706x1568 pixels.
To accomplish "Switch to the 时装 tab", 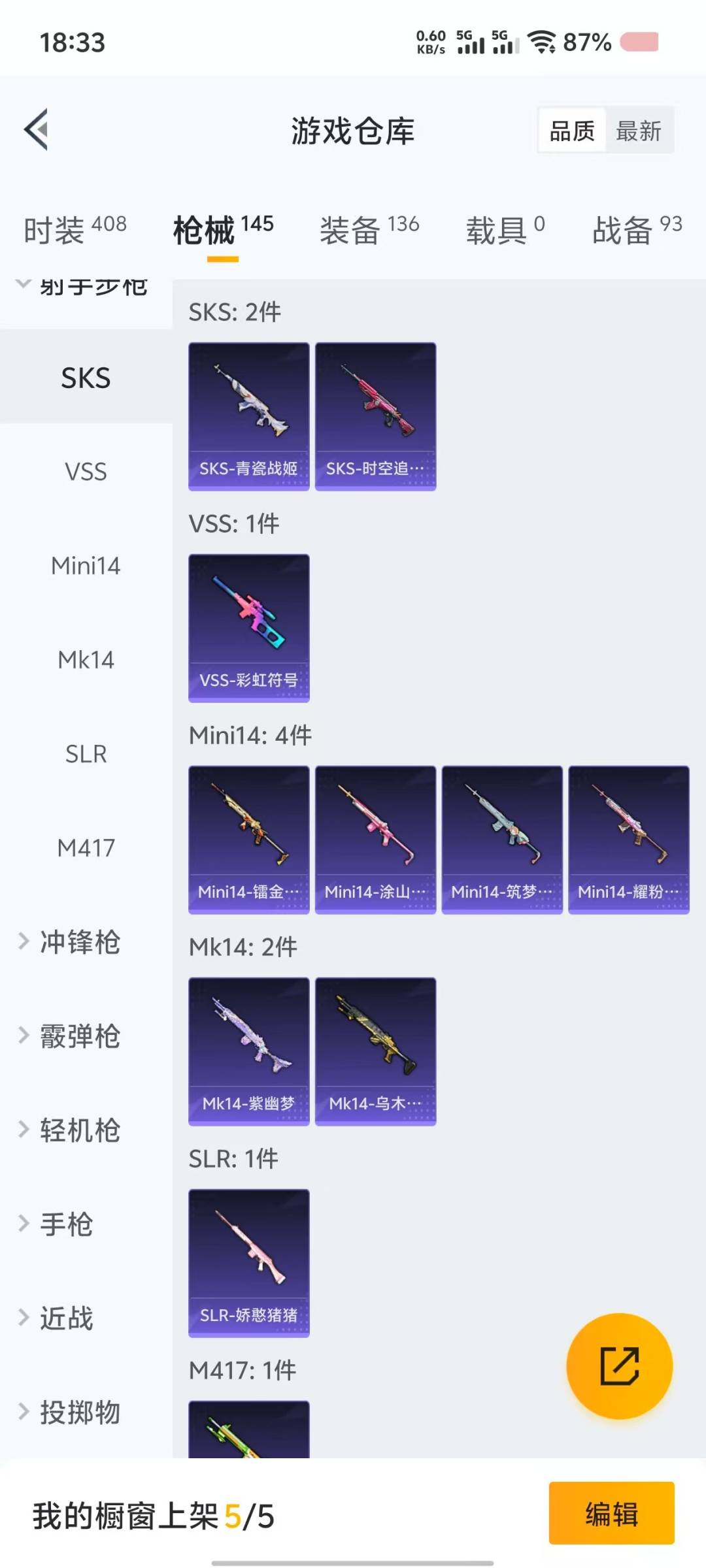I will coord(75,230).
